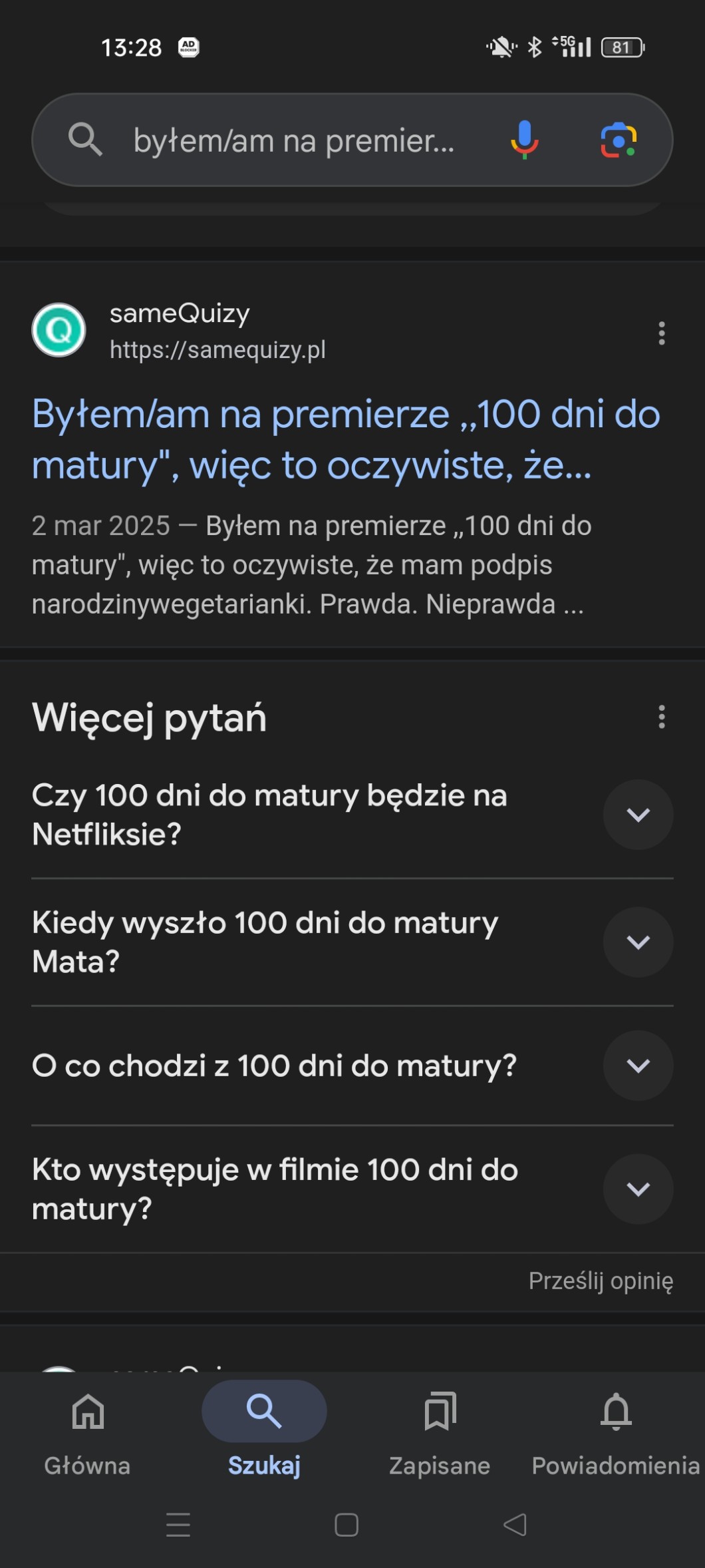705x1568 pixels.
Task: Expand "Kto występuje w filmie 100 dni do matury?"
Action: coord(638,1189)
